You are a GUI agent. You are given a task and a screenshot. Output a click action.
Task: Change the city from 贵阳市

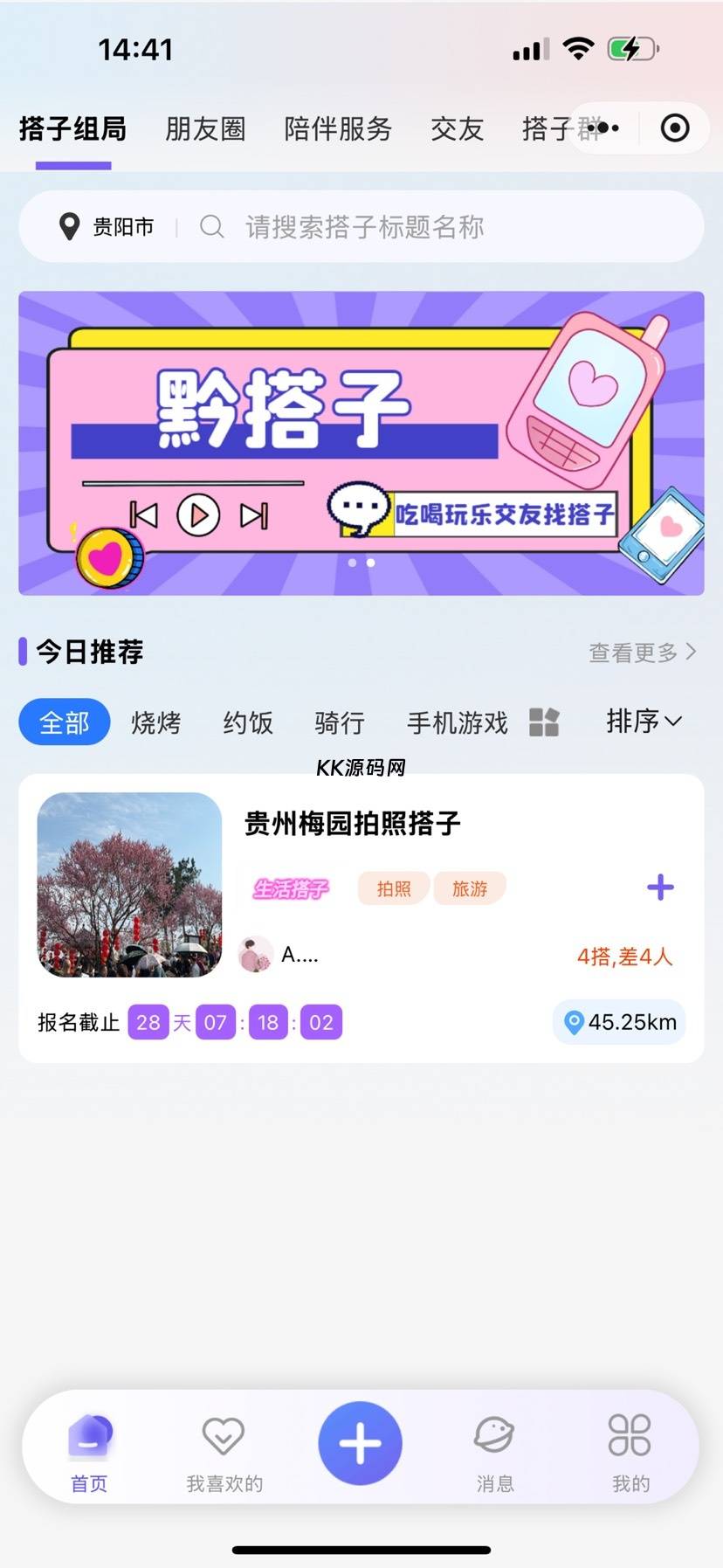click(107, 227)
